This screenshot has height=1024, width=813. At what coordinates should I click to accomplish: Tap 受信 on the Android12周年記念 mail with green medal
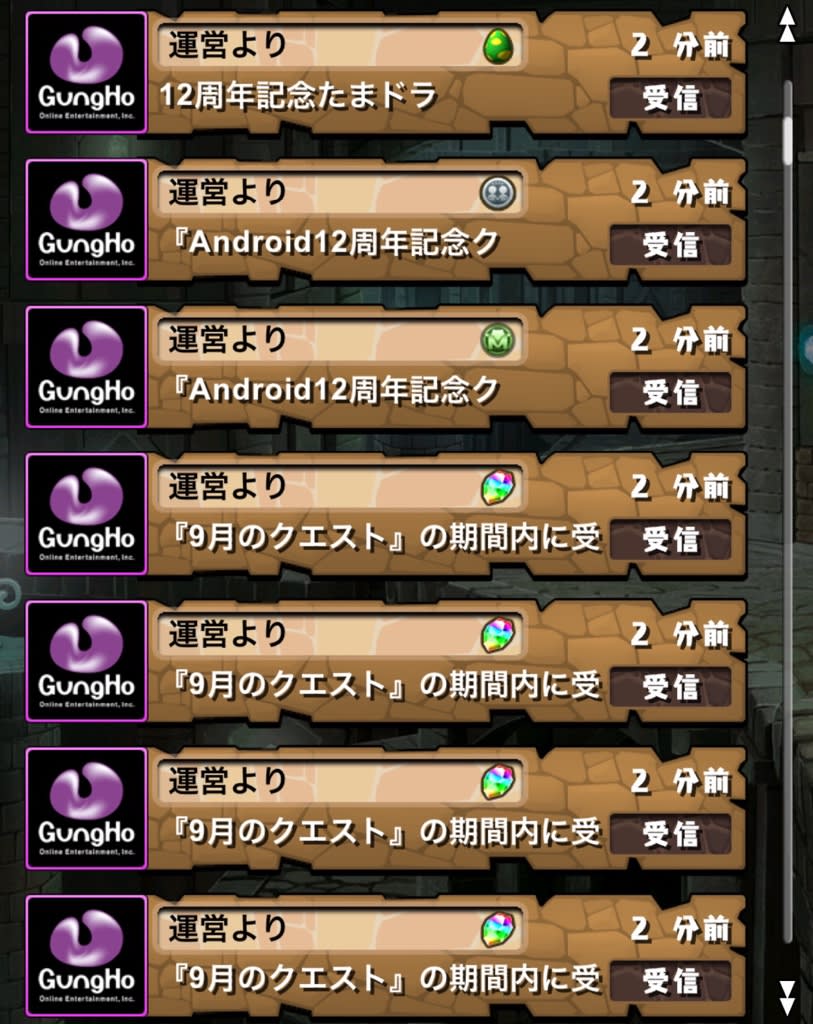point(670,393)
